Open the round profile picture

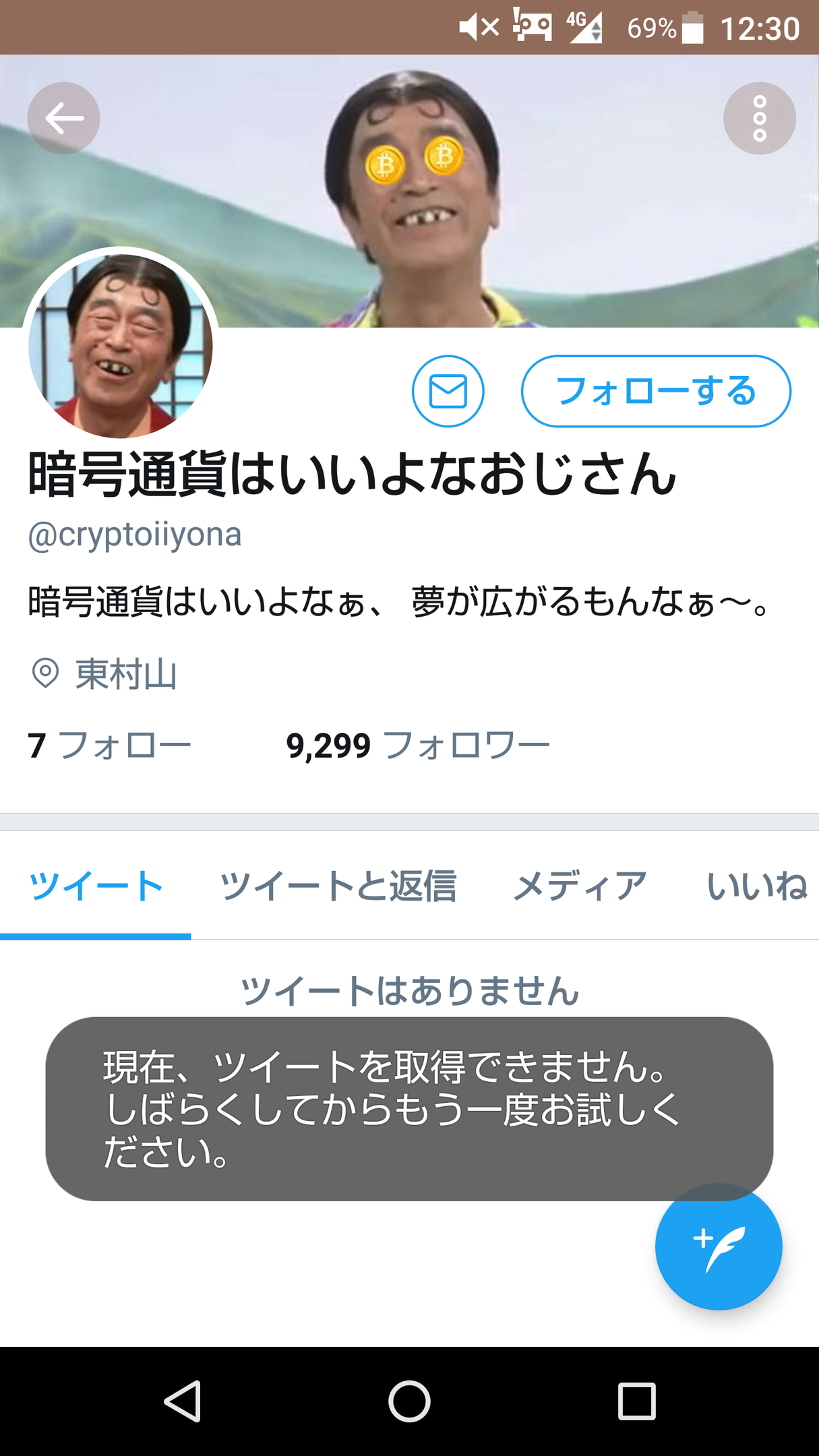click(x=121, y=346)
